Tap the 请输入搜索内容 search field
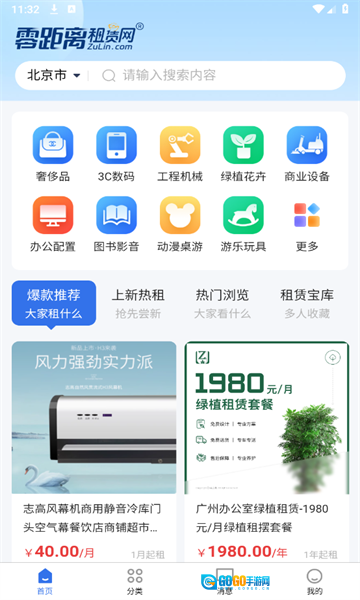 [x=218, y=75]
